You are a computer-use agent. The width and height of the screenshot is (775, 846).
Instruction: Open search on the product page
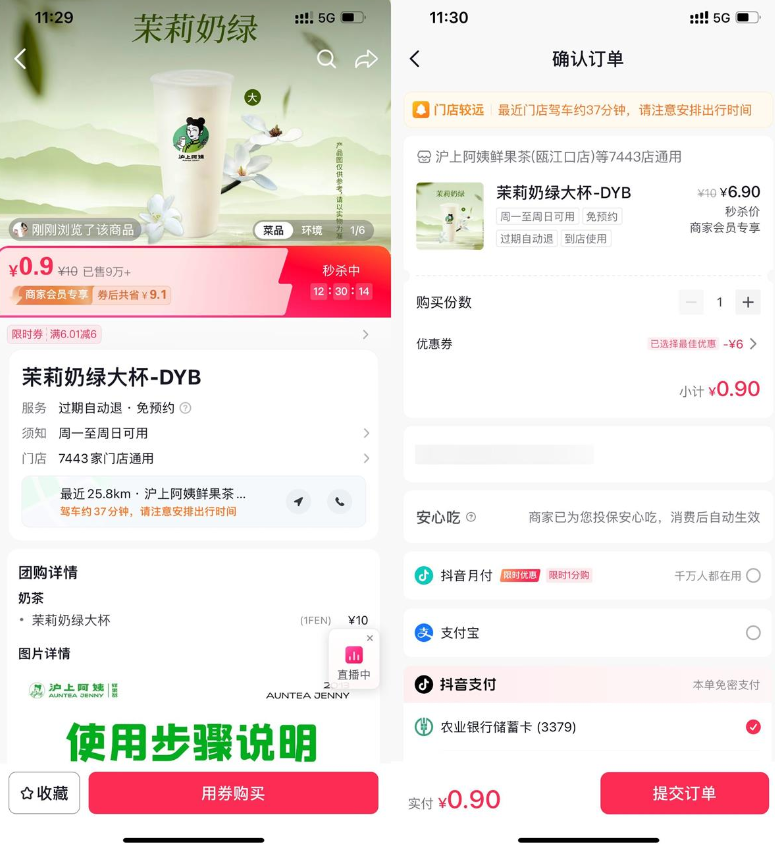tap(326, 59)
